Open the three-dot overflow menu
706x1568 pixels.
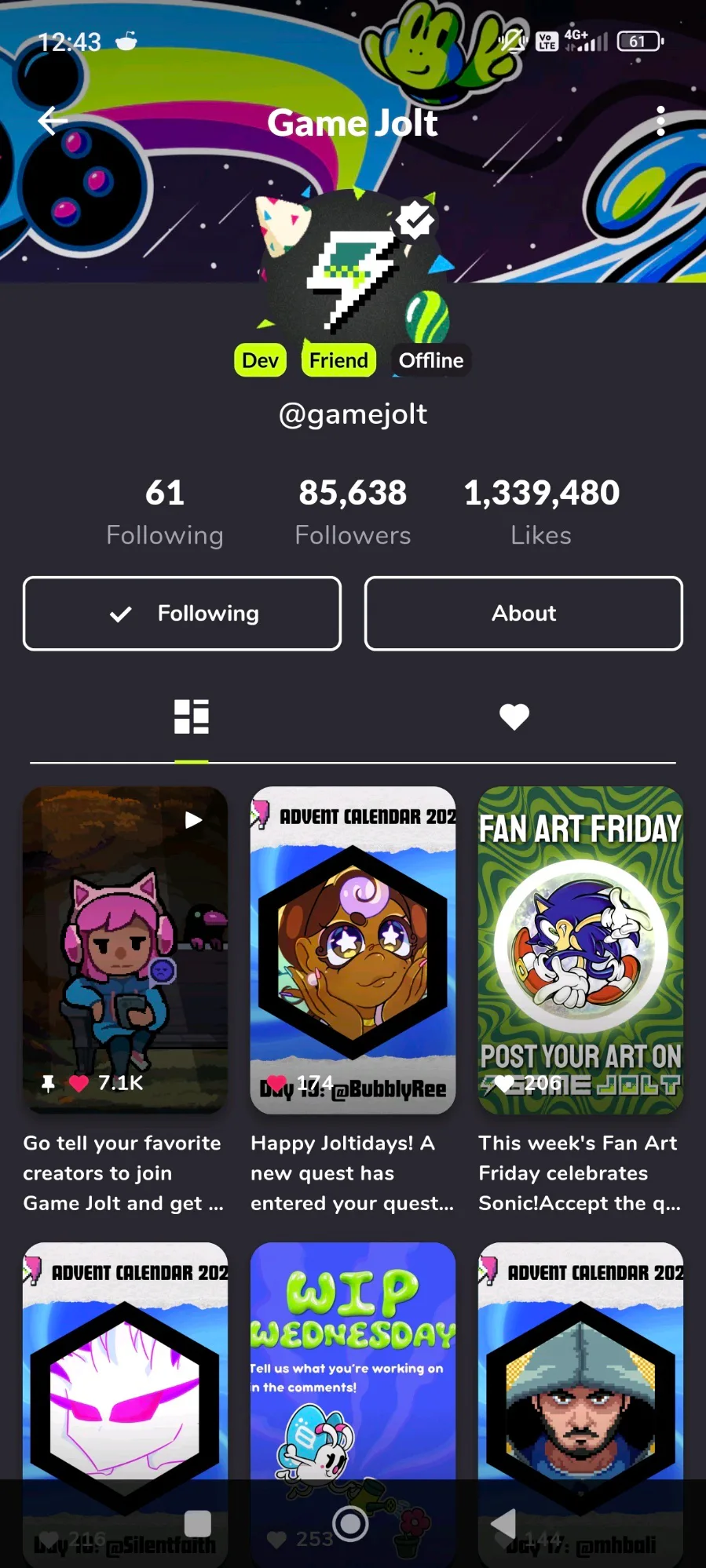coord(660,122)
